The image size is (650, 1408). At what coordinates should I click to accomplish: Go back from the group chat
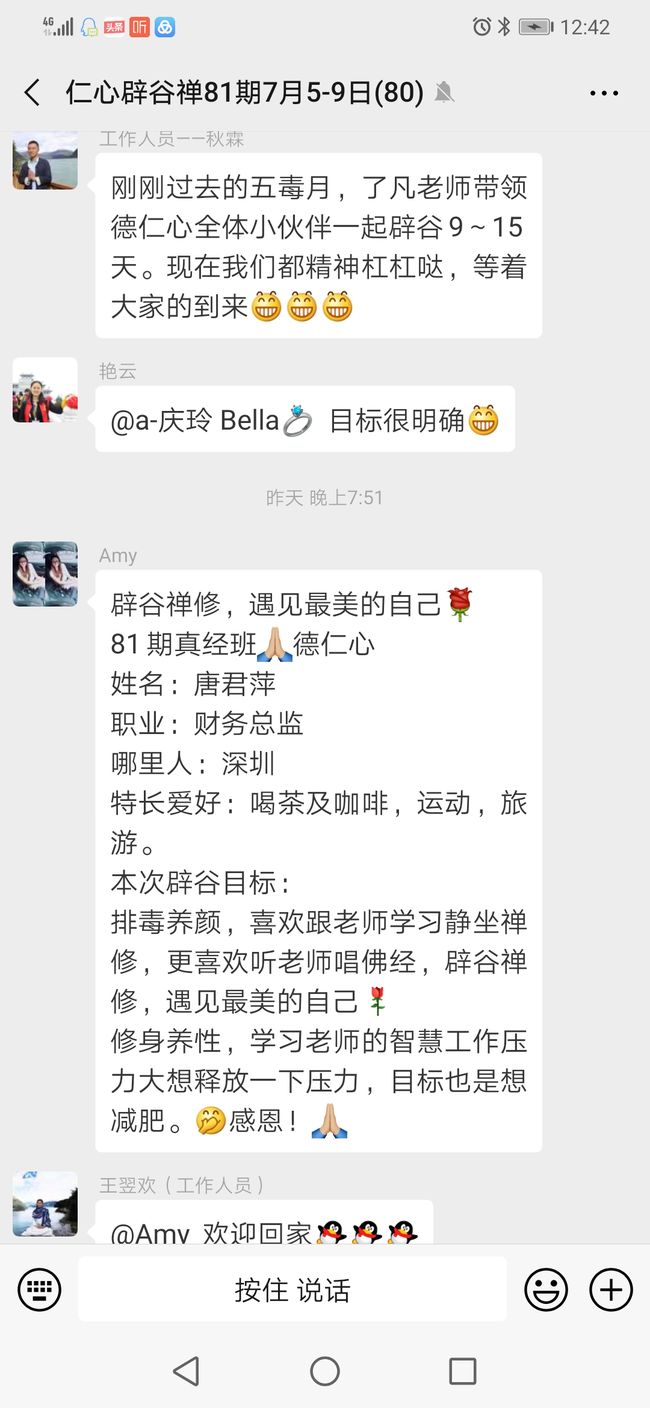32,93
